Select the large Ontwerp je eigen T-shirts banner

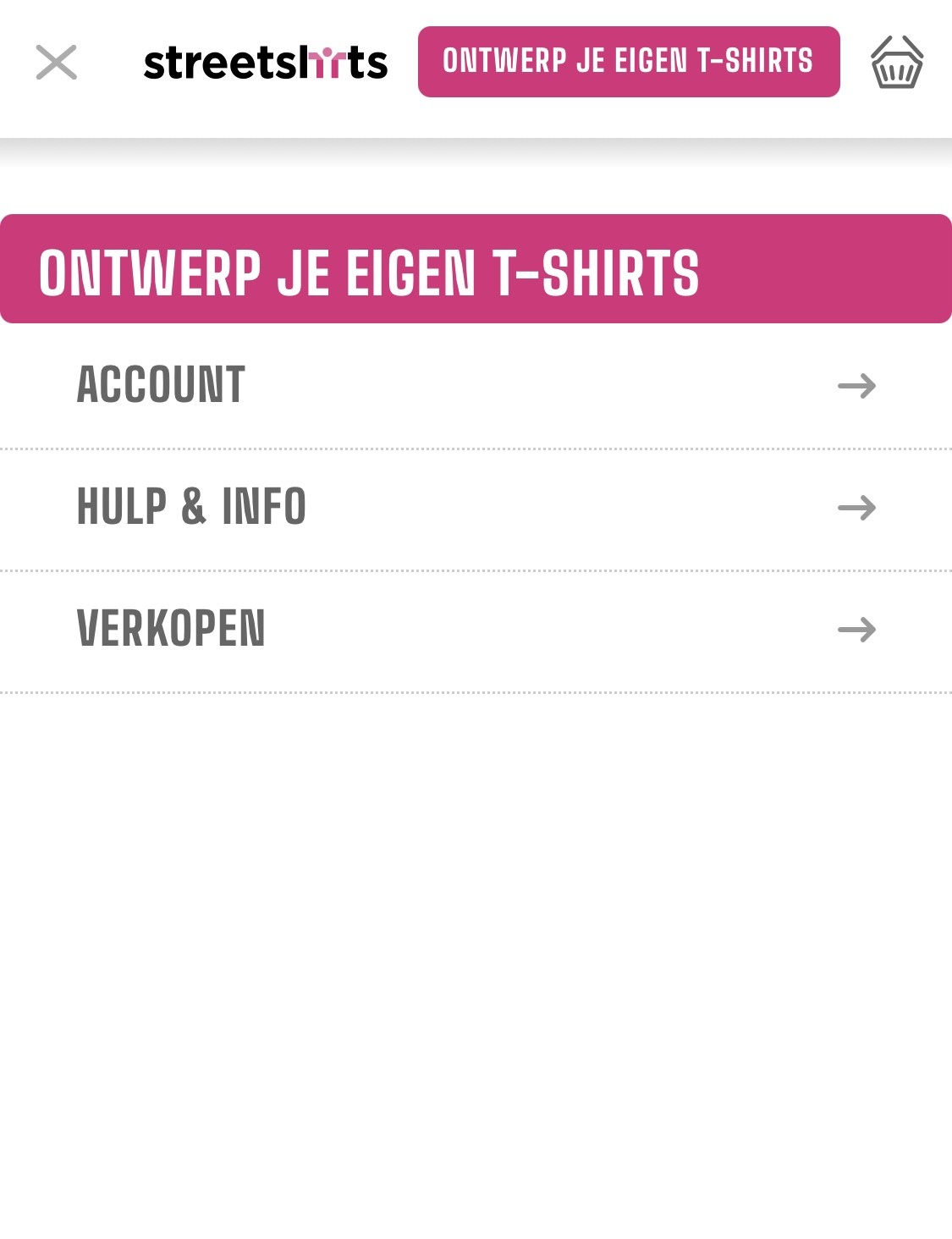click(x=476, y=269)
